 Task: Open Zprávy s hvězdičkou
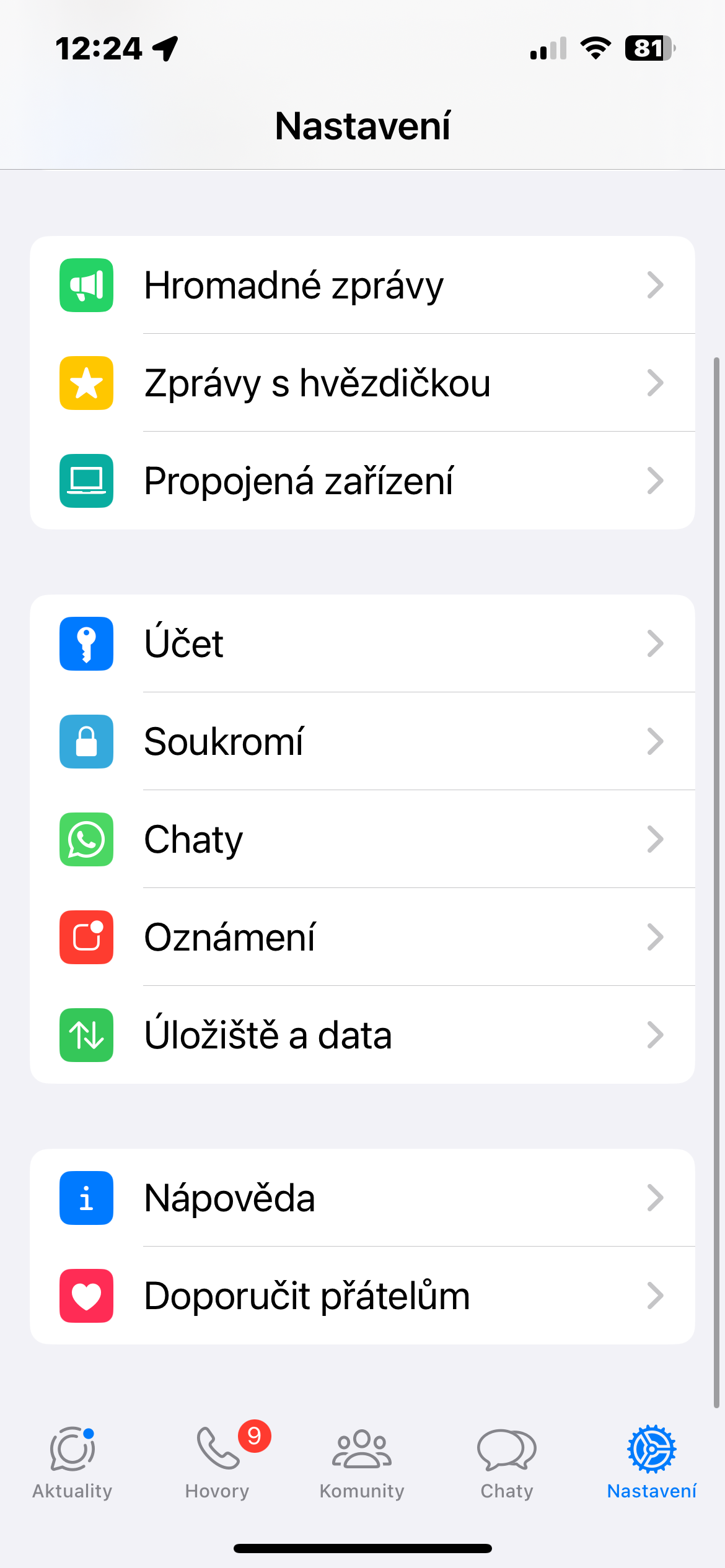362,383
